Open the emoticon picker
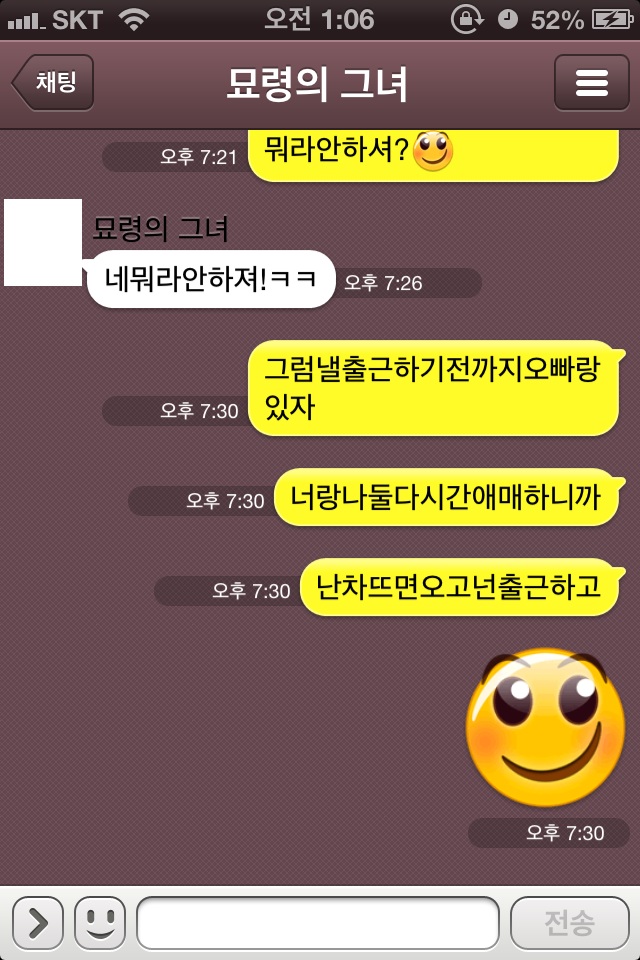This screenshot has width=640, height=960. tap(100, 922)
